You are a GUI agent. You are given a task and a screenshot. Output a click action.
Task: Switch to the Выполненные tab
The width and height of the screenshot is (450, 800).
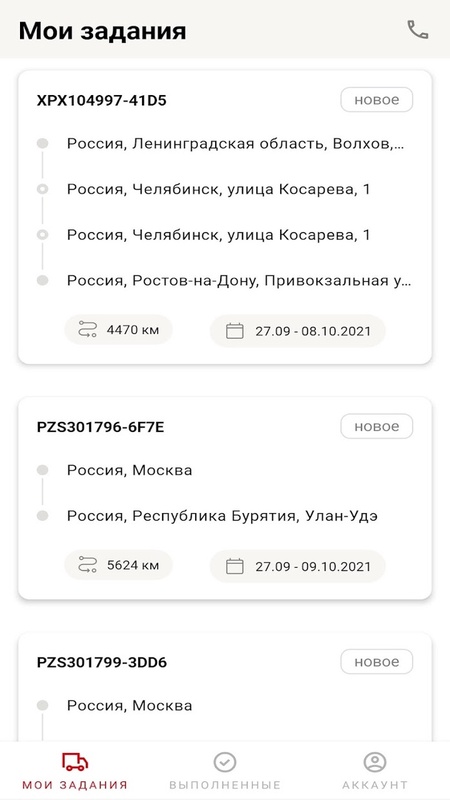pos(224,770)
